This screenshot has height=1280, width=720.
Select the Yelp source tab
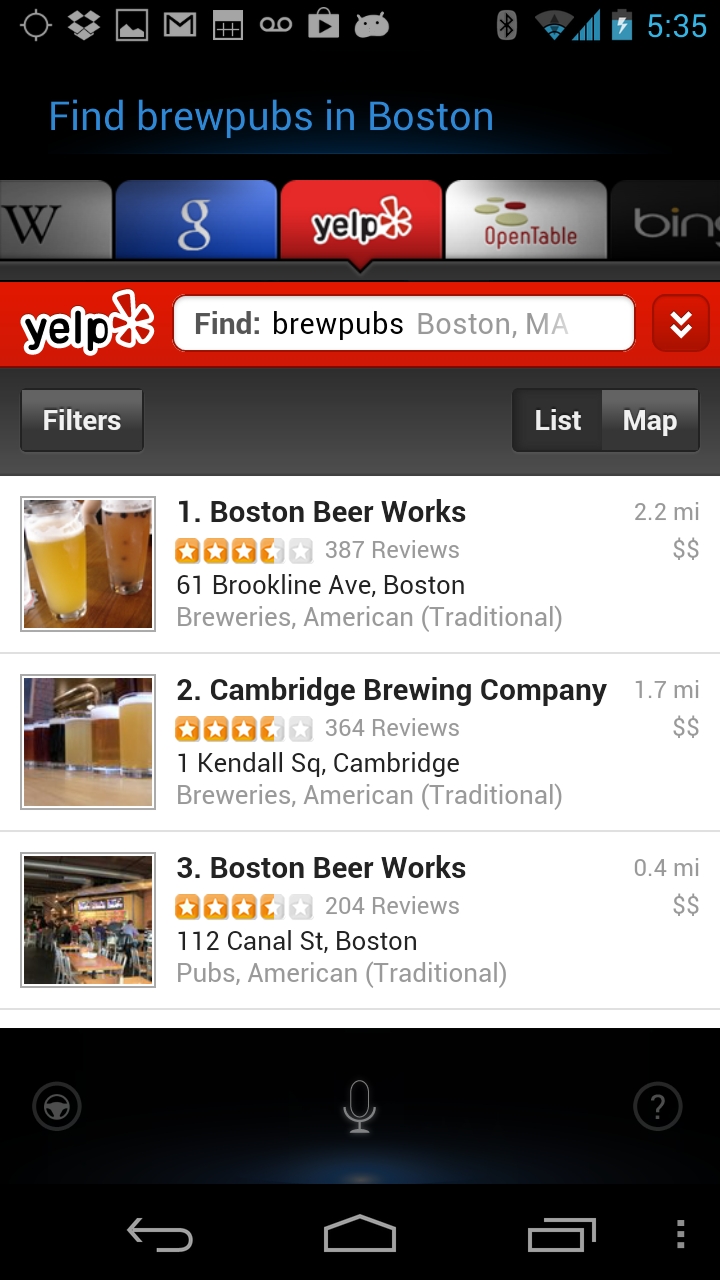pyautogui.click(x=361, y=221)
